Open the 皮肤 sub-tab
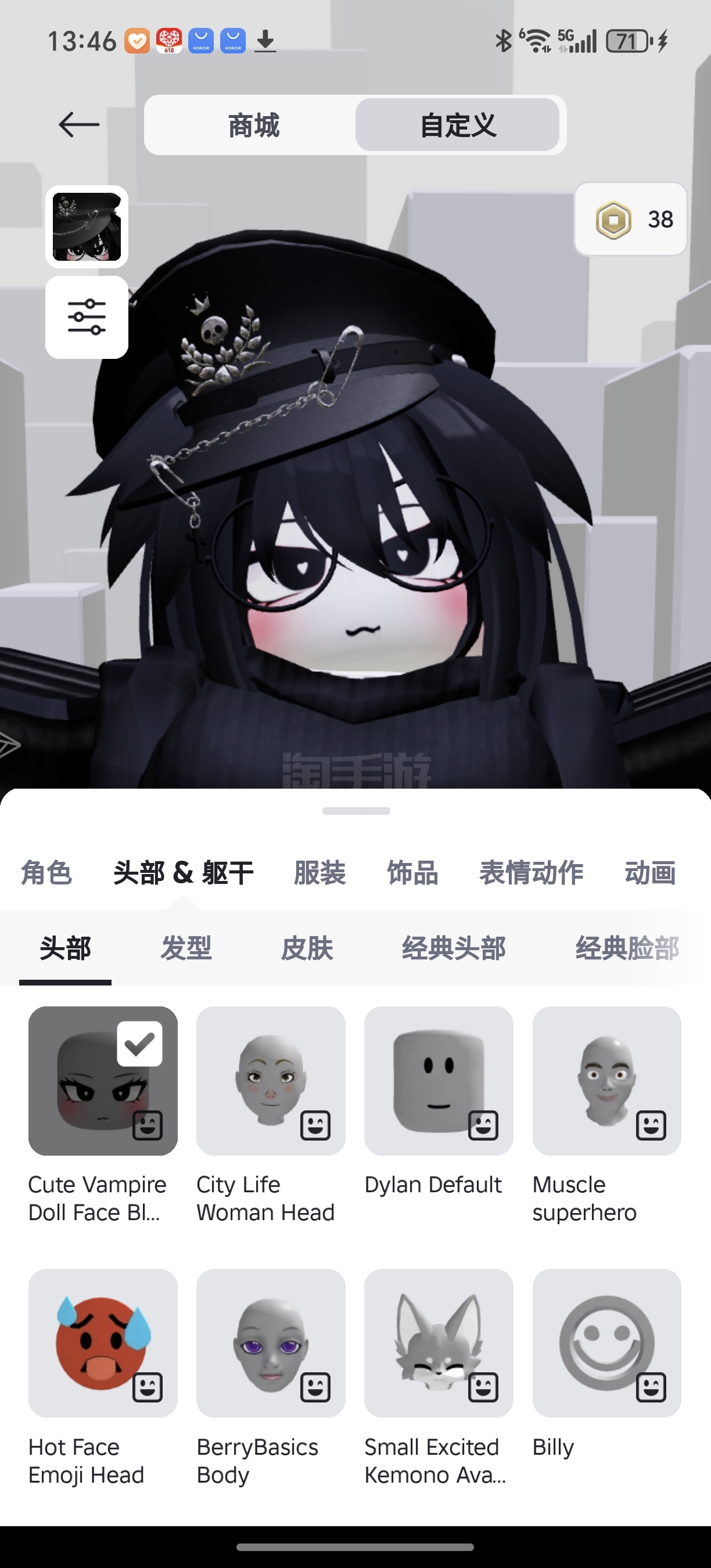Viewport: 711px width, 1568px height. [307, 948]
